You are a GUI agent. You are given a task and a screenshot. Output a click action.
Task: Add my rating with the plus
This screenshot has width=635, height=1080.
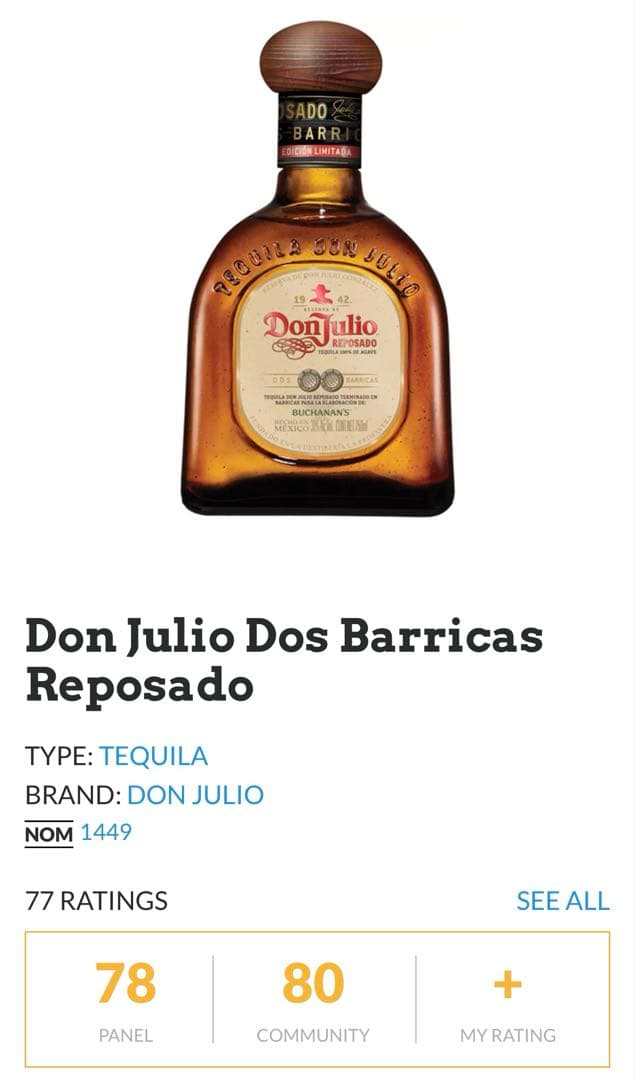pyautogui.click(x=507, y=985)
